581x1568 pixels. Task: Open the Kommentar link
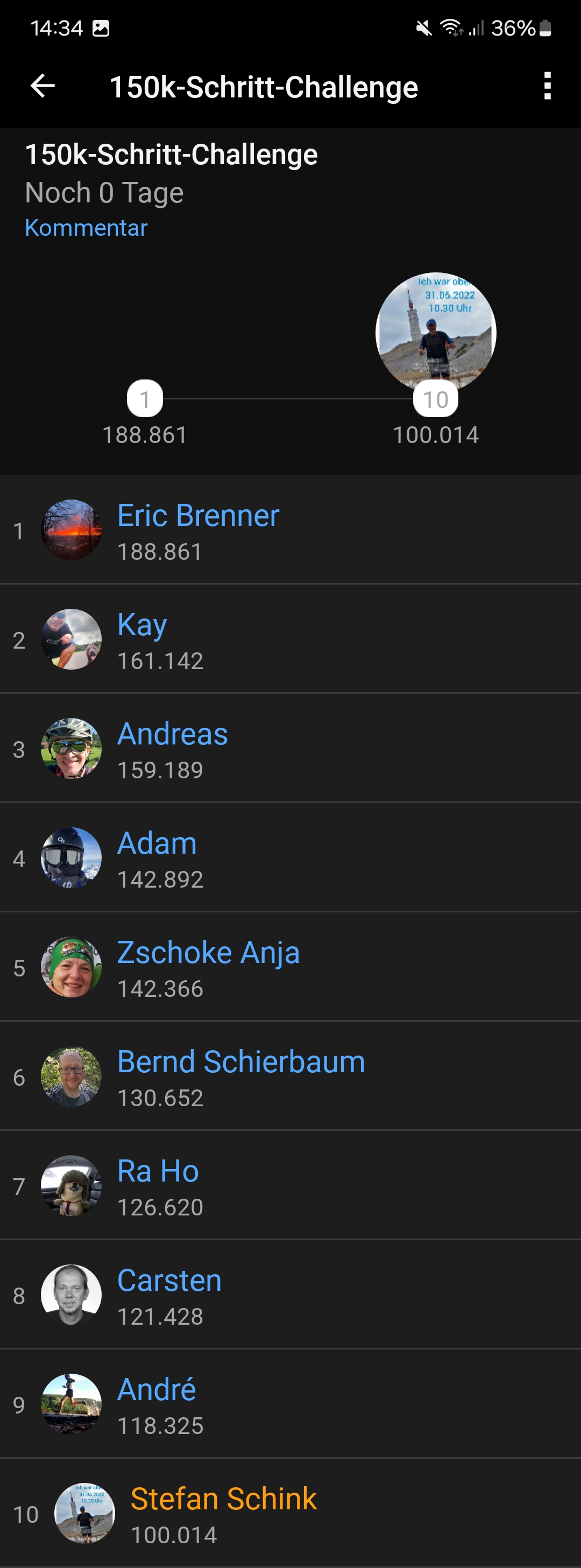[x=86, y=228]
